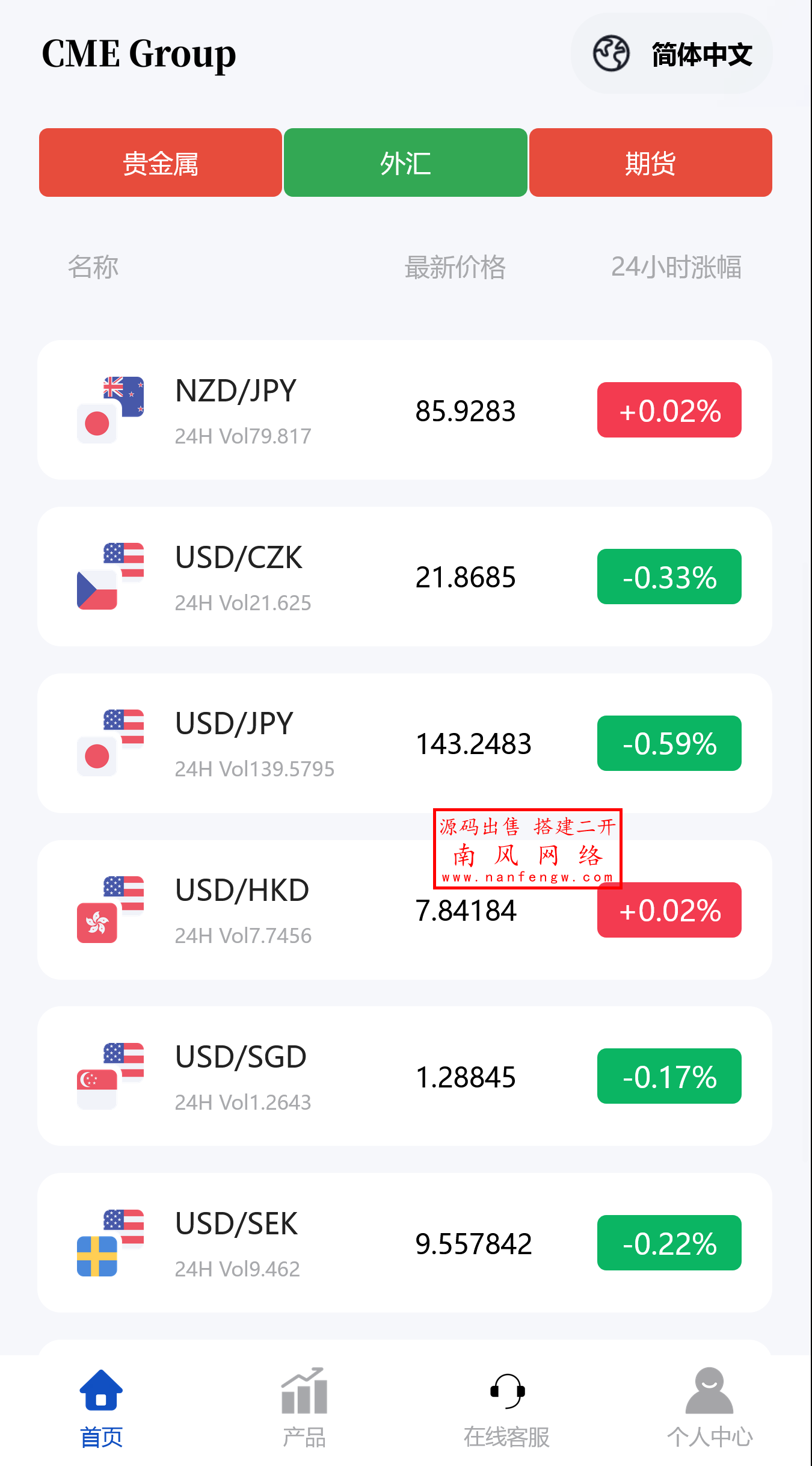
Task: Click the USD/SEK flag pair icon
Action: (110, 1243)
